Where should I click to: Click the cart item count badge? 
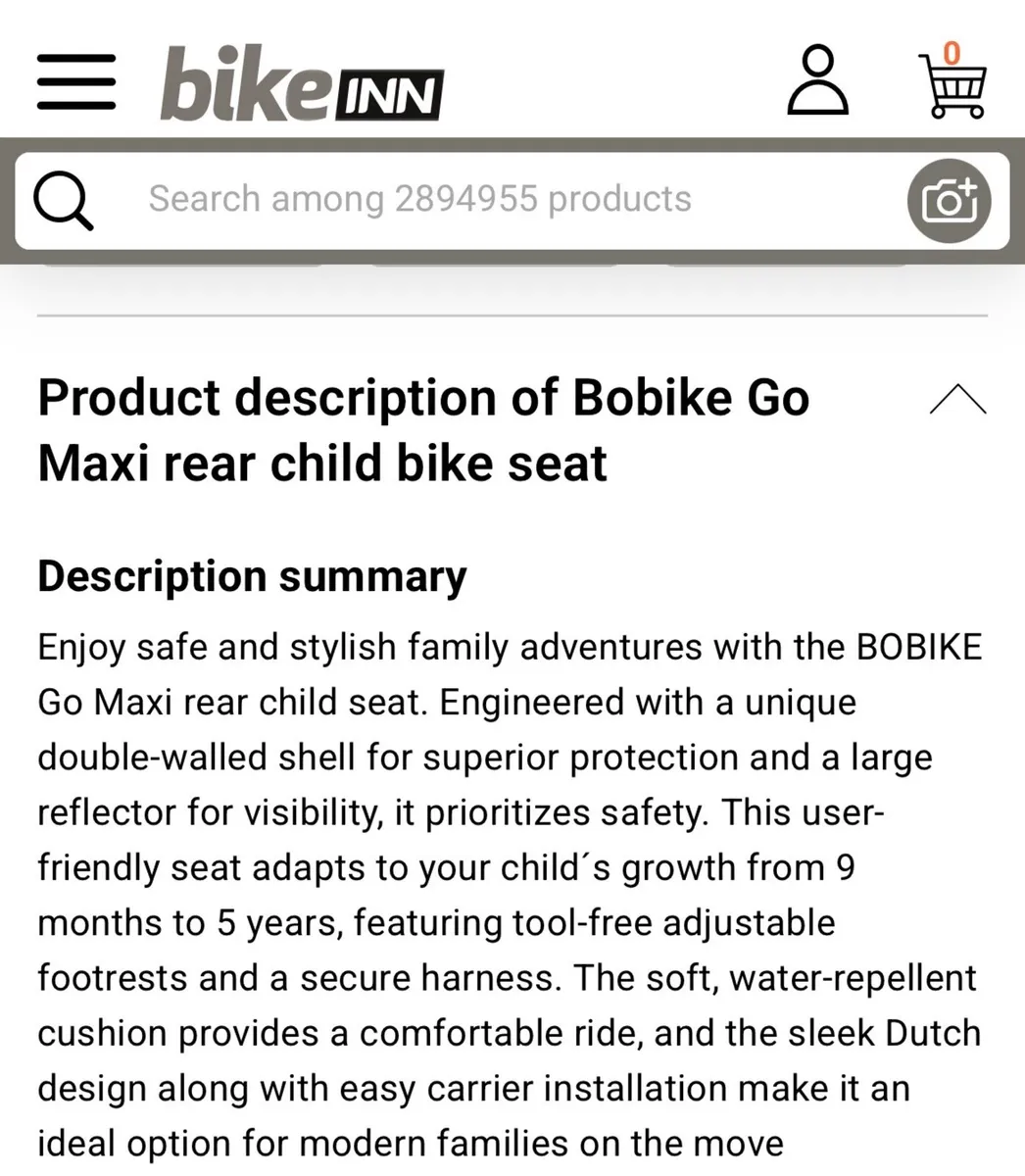click(952, 54)
